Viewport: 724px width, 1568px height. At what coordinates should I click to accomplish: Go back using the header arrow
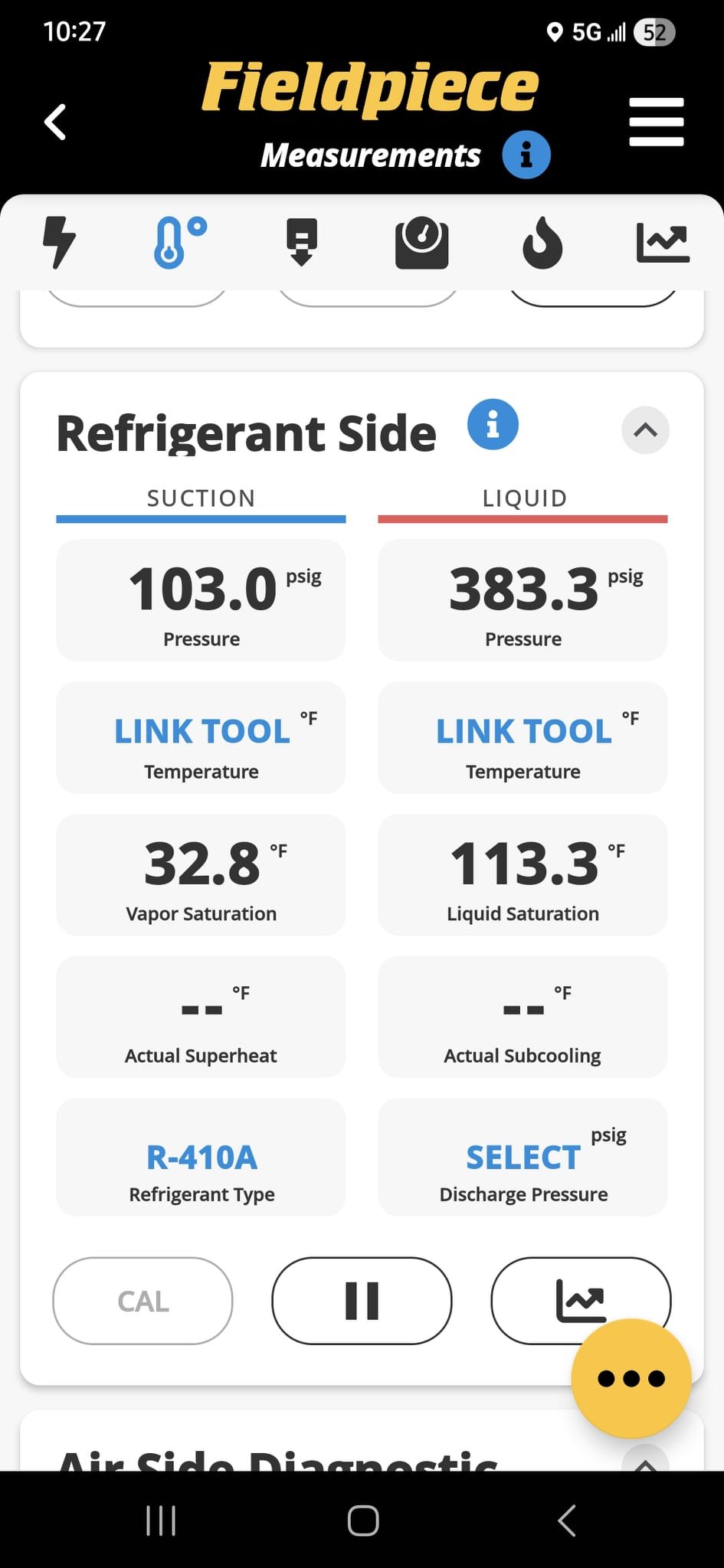point(55,122)
